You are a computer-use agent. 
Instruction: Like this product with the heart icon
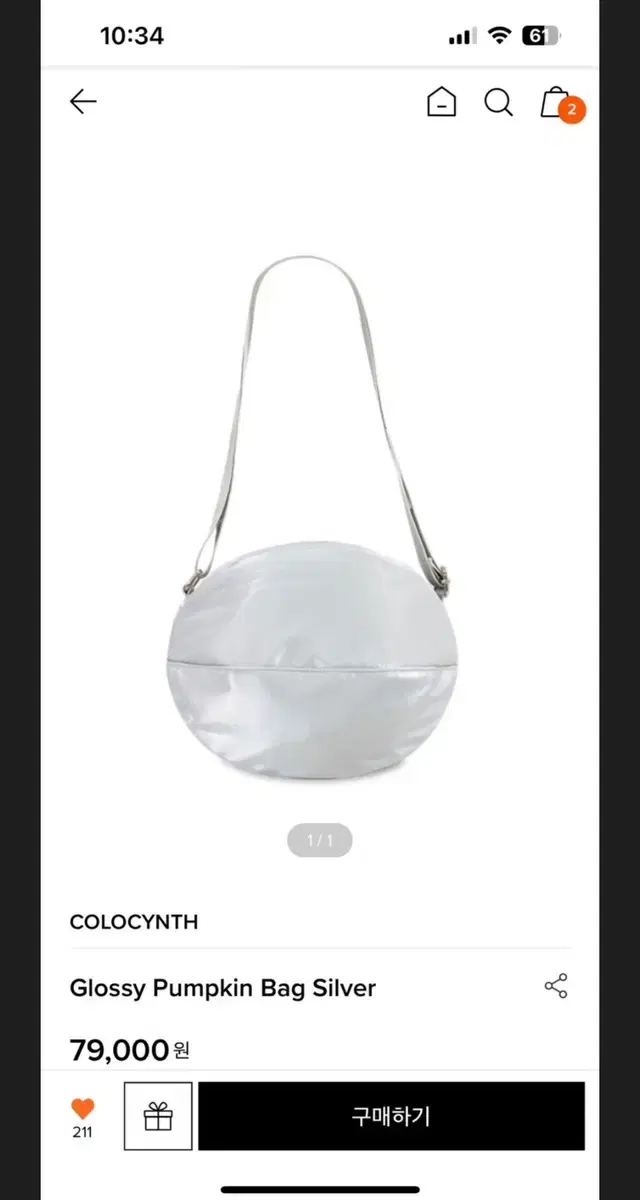[82, 1109]
